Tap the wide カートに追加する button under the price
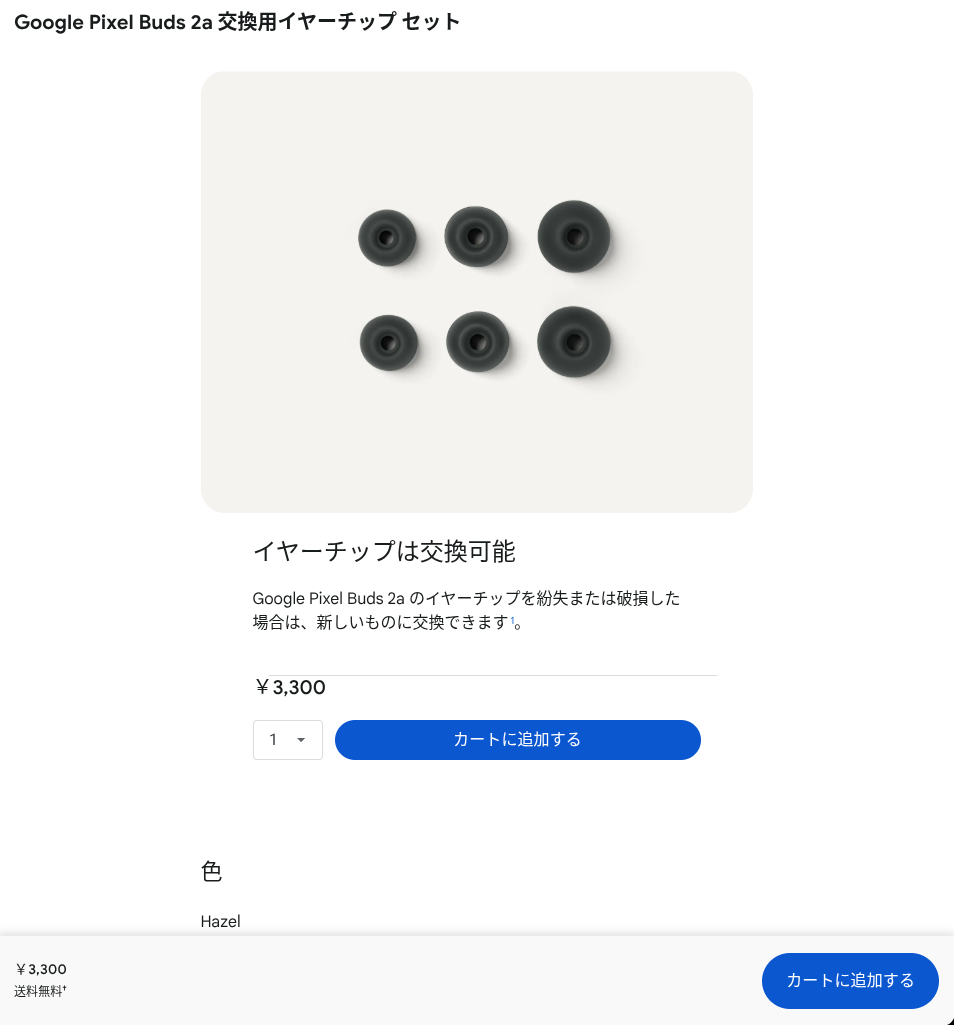The height and width of the screenshot is (1025, 954). [x=517, y=740]
